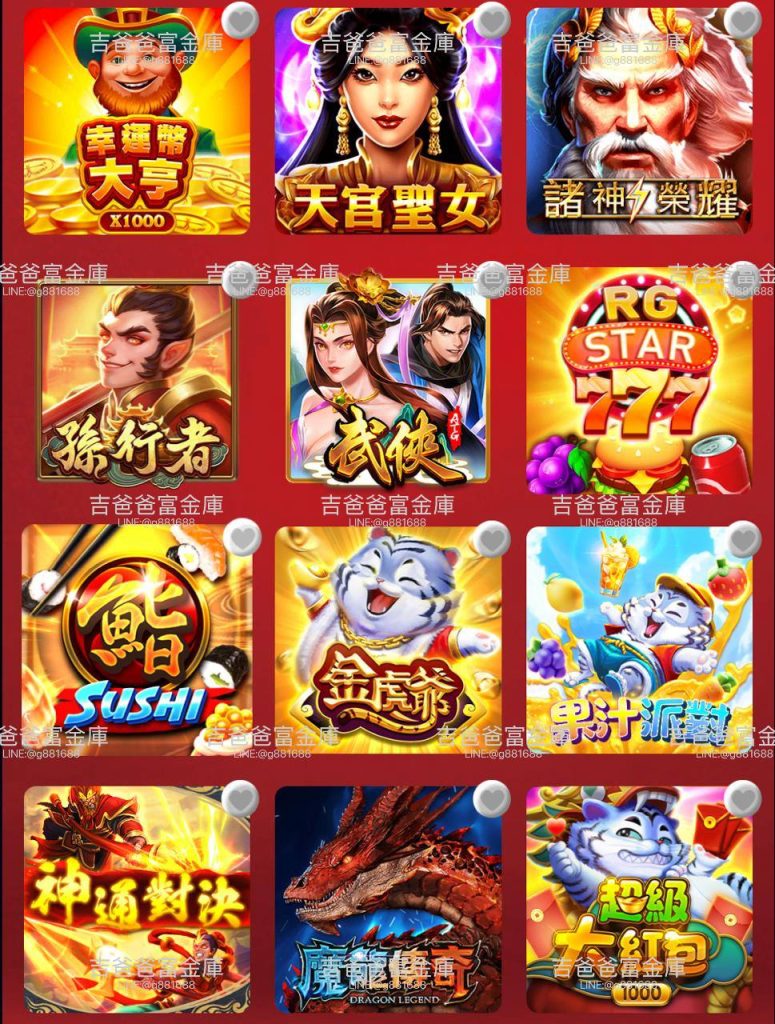Open the 魔龍傳奇 Dragon Legend game
The height and width of the screenshot is (1024, 775).
(x=388, y=899)
